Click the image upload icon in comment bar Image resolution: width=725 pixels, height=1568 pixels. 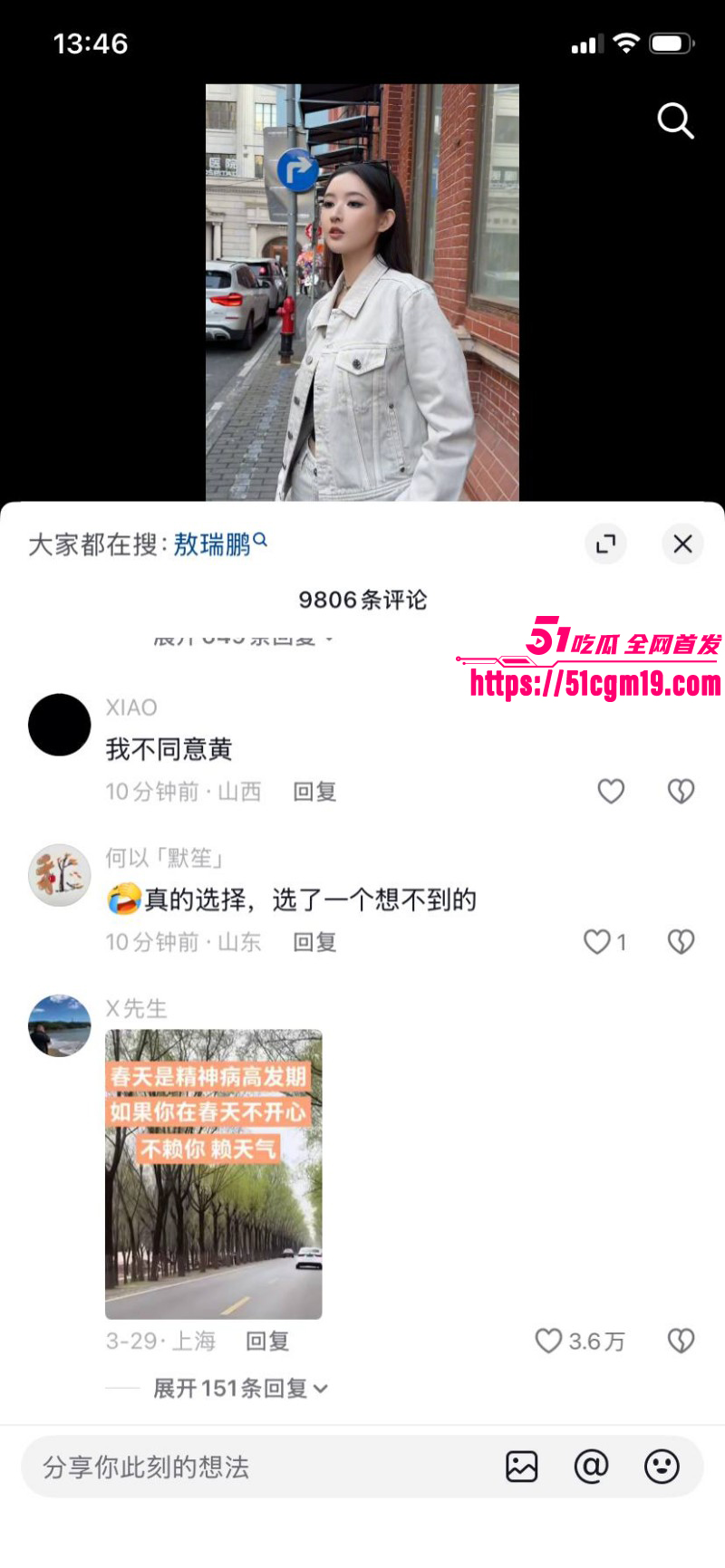tap(522, 1467)
